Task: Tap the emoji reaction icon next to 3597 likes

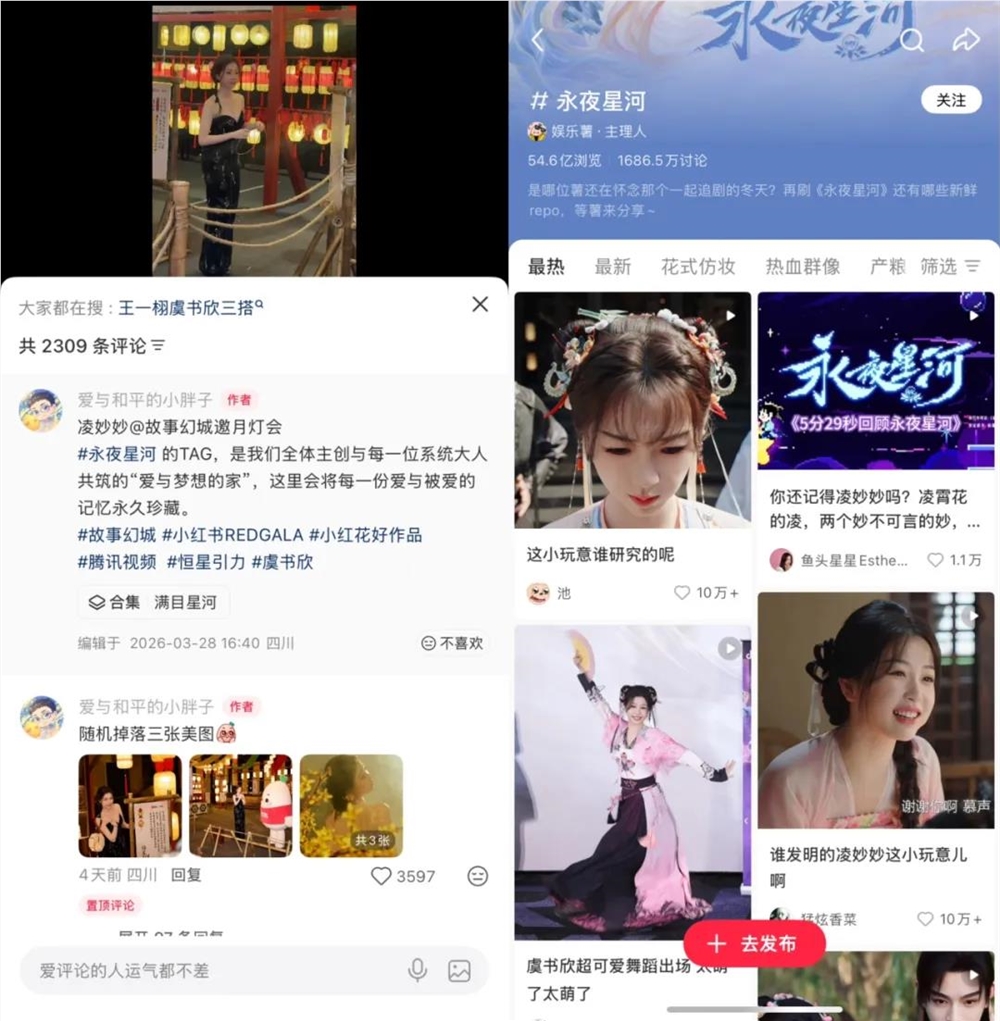Action: pyautogui.click(x=477, y=877)
